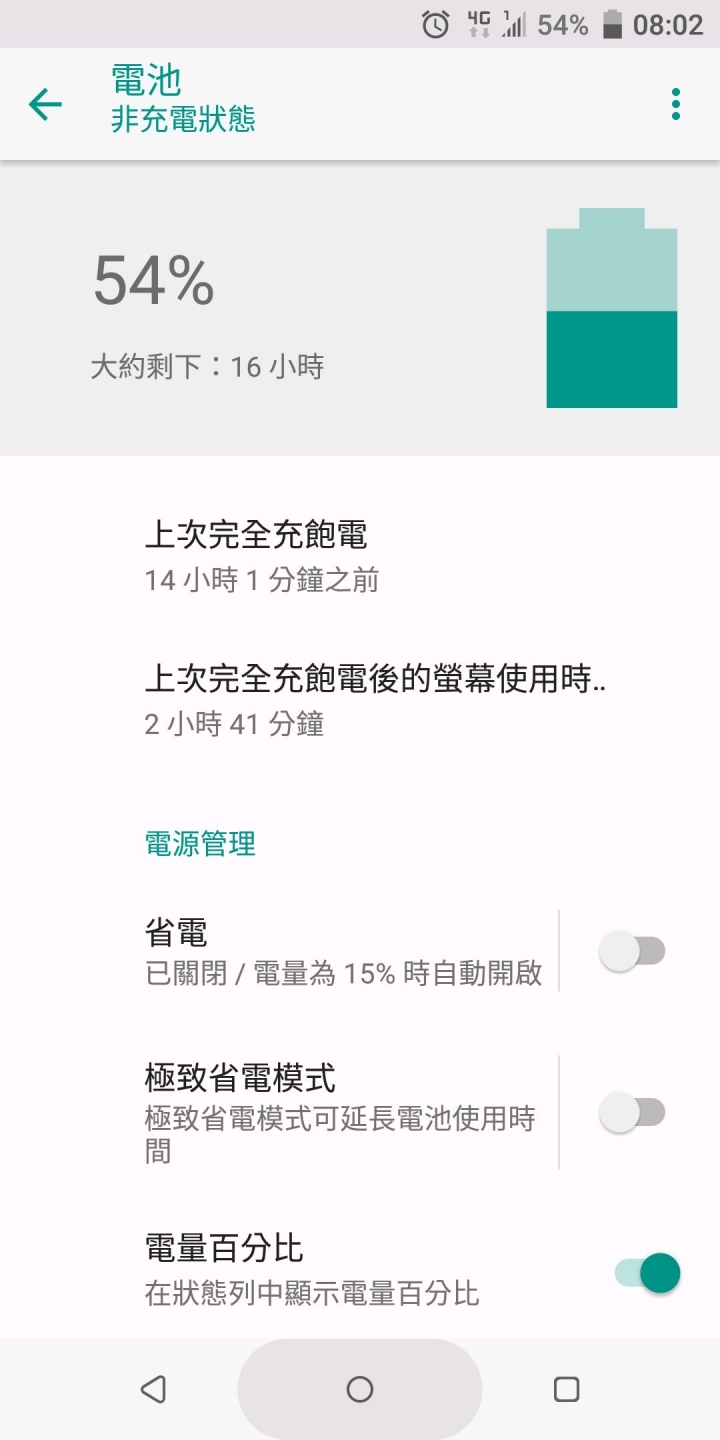This screenshot has width=720, height=1440.
Task: Tap the battery level fill indicator
Action: pyautogui.click(x=611, y=358)
